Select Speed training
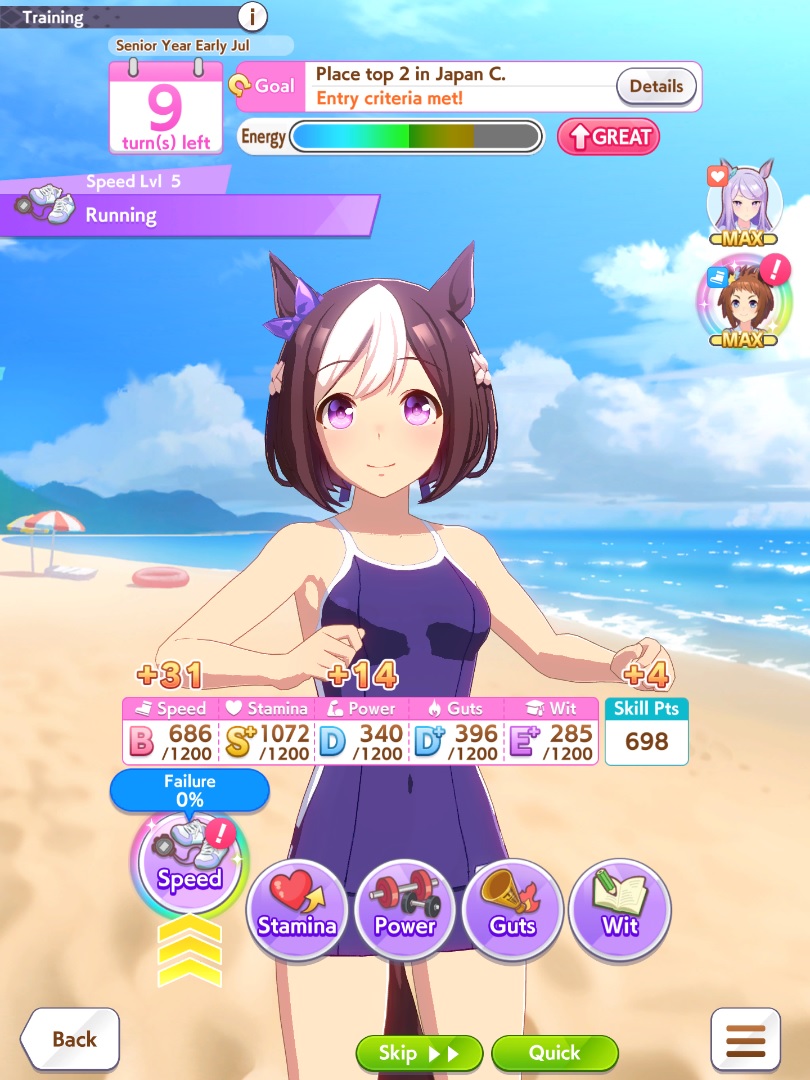 pyautogui.click(x=189, y=865)
